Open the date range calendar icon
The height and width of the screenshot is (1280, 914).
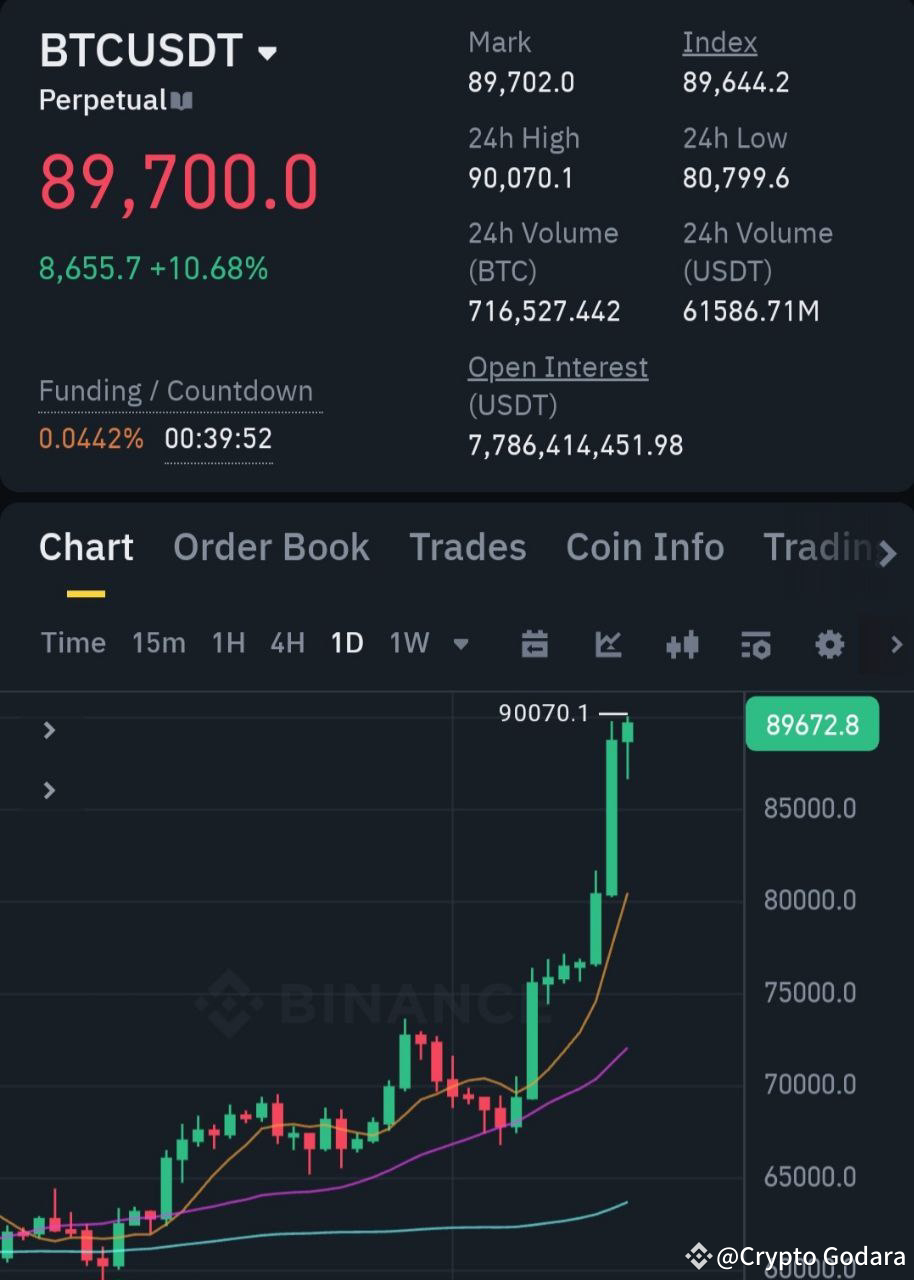pos(535,644)
